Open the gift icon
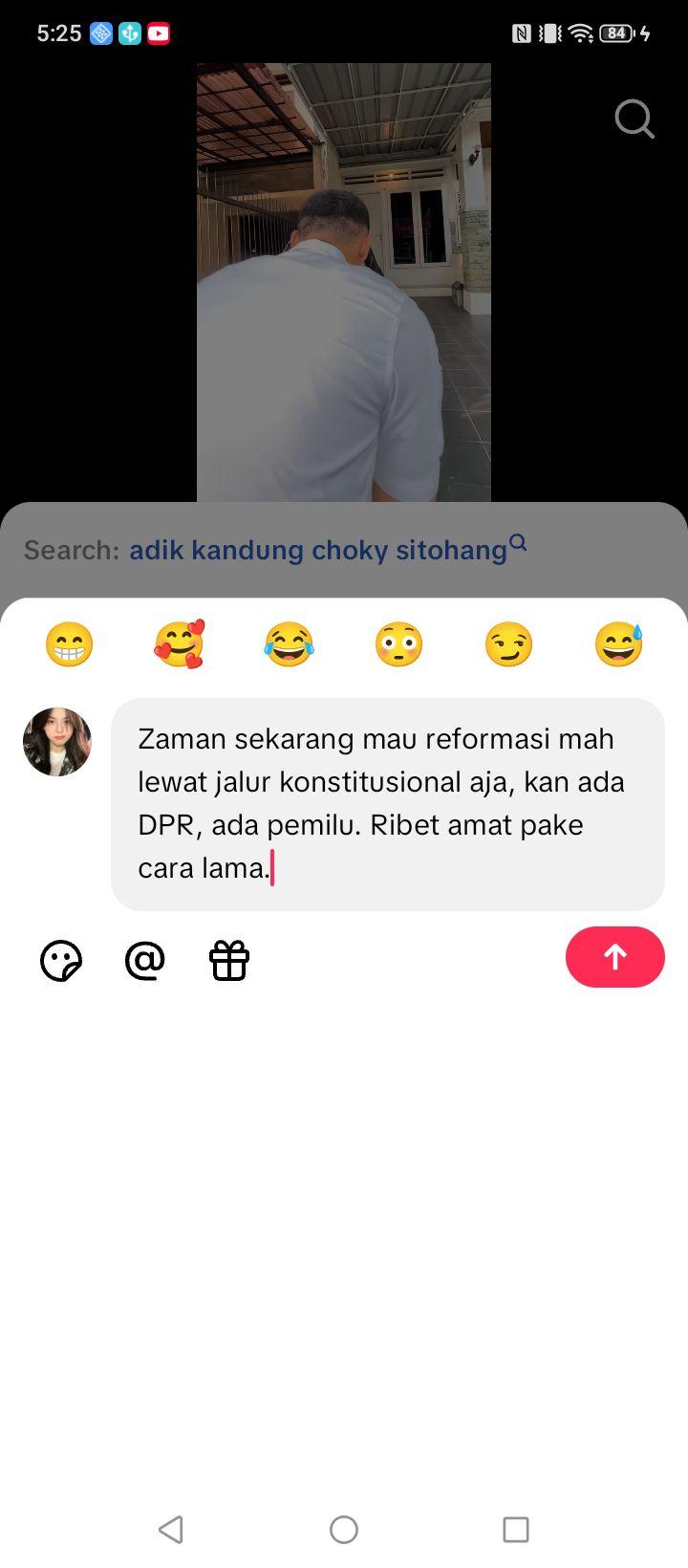688x1568 pixels. (229, 961)
